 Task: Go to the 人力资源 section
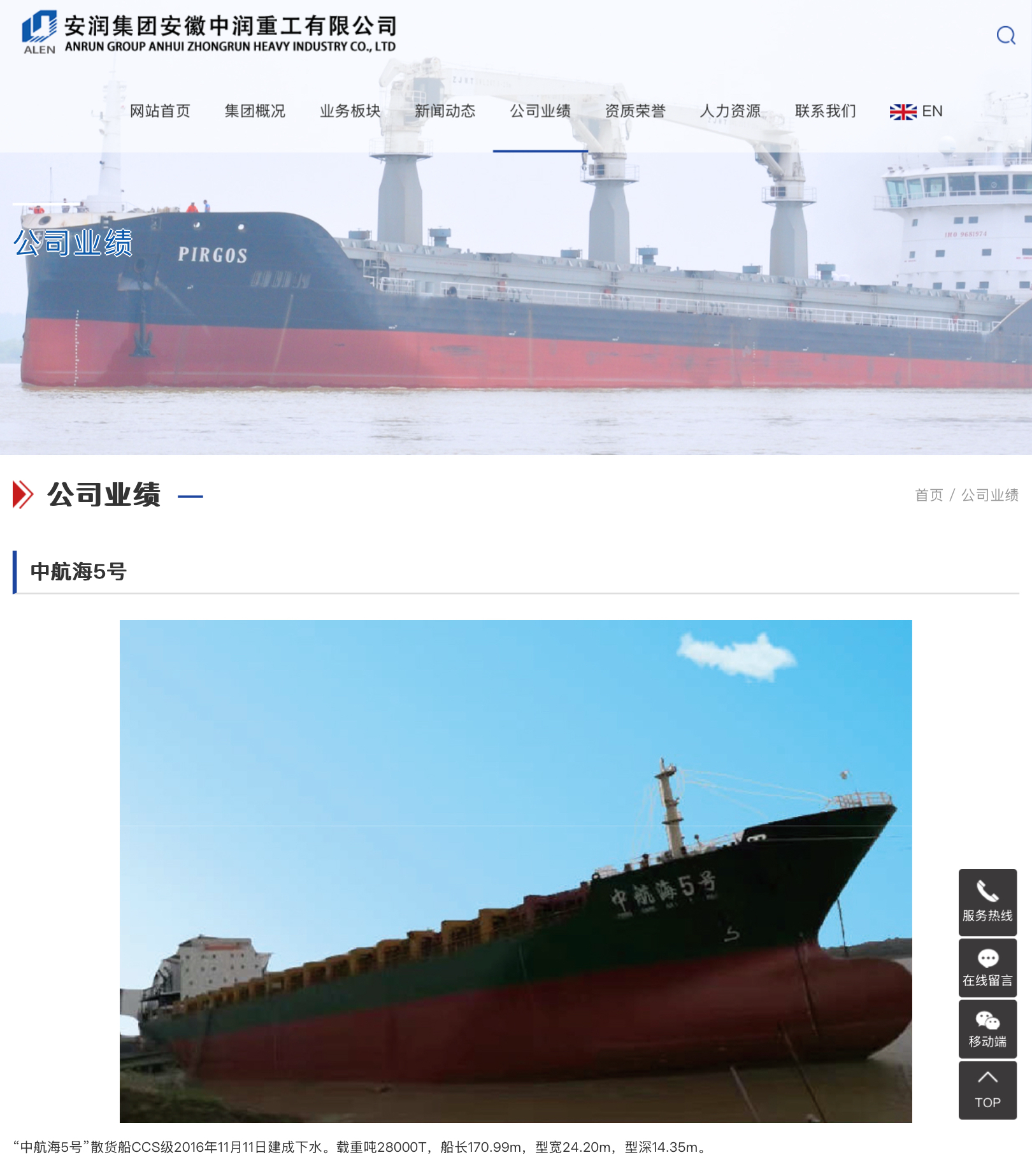(x=730, y=111)
